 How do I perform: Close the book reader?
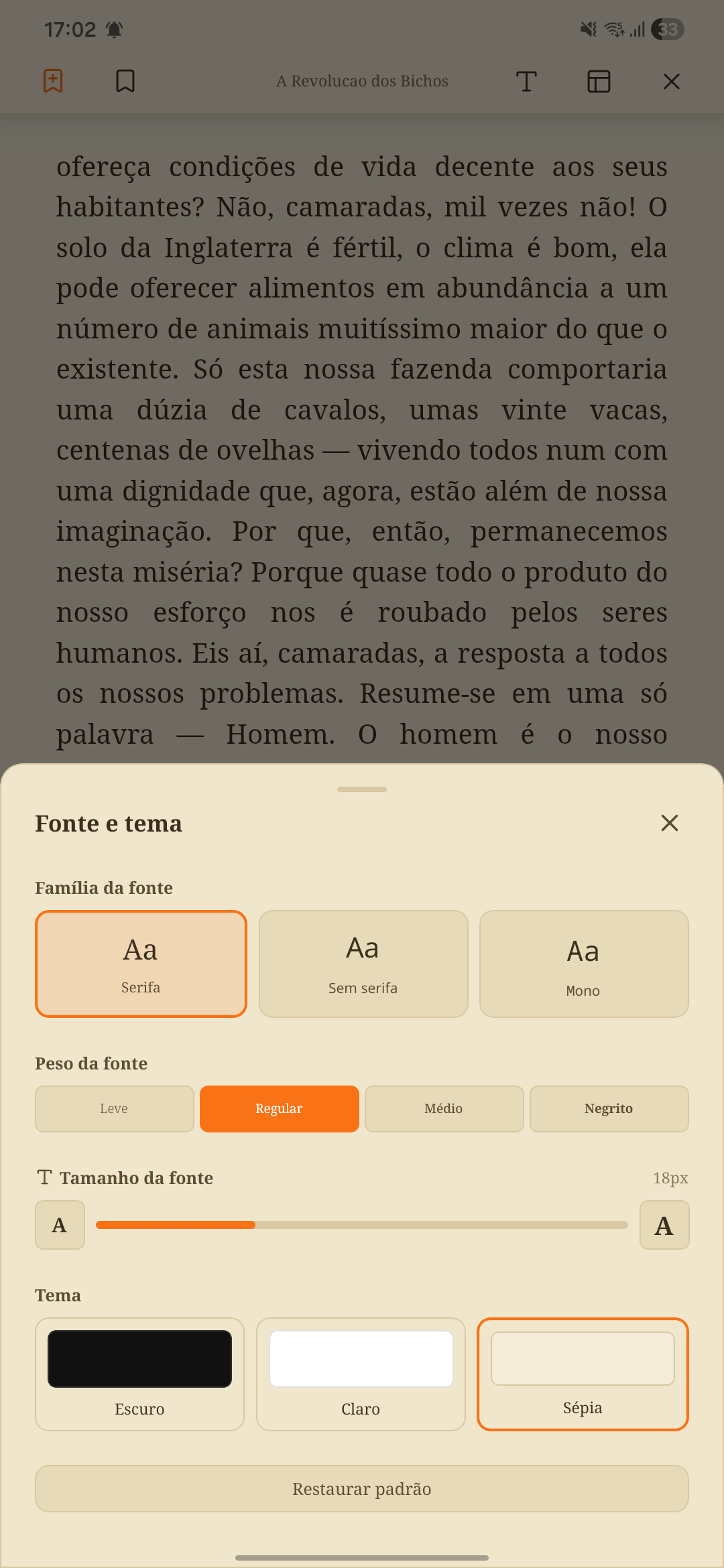click(x=671, y=81)
